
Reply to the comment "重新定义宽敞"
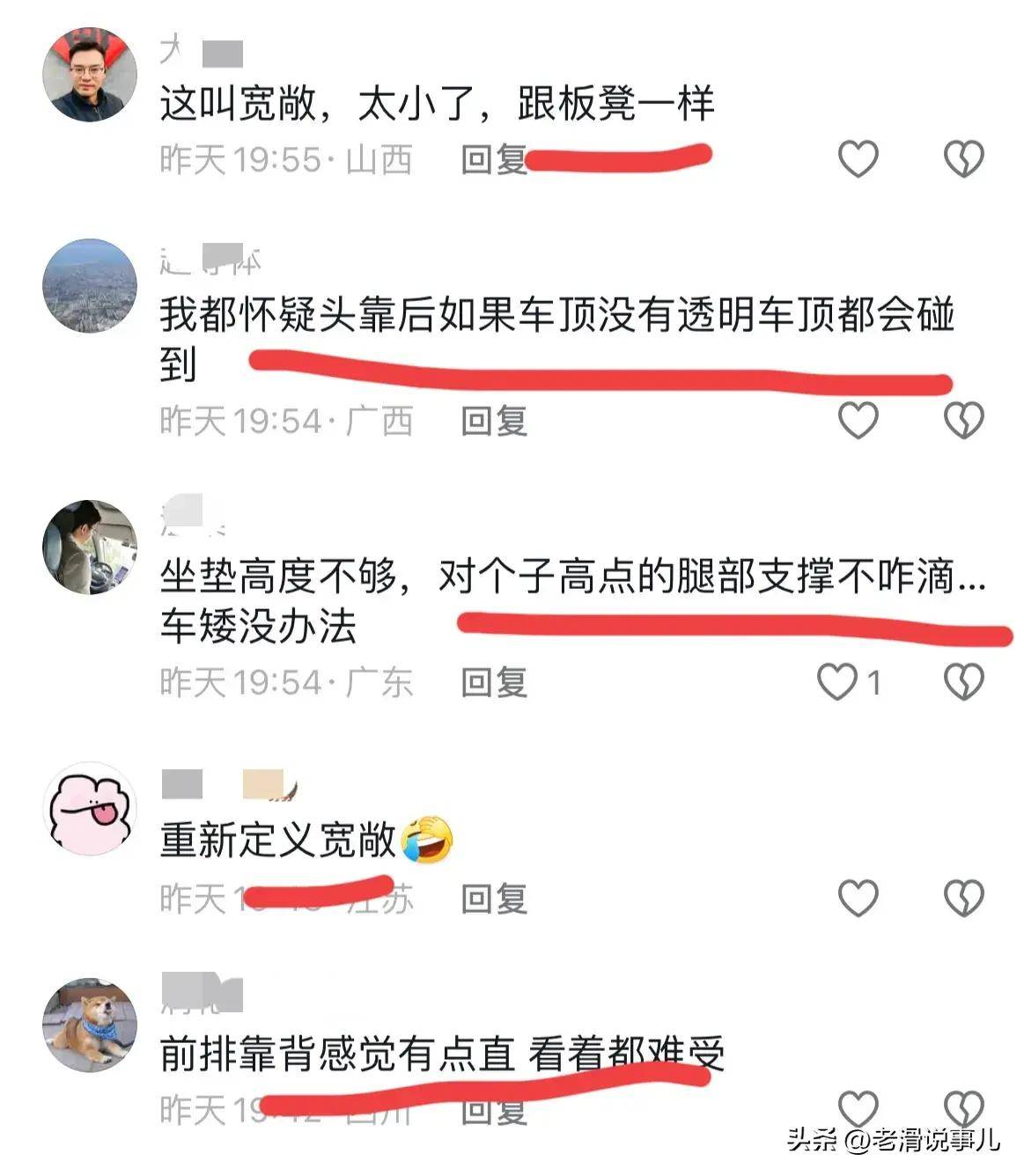[x=494, y=899]
